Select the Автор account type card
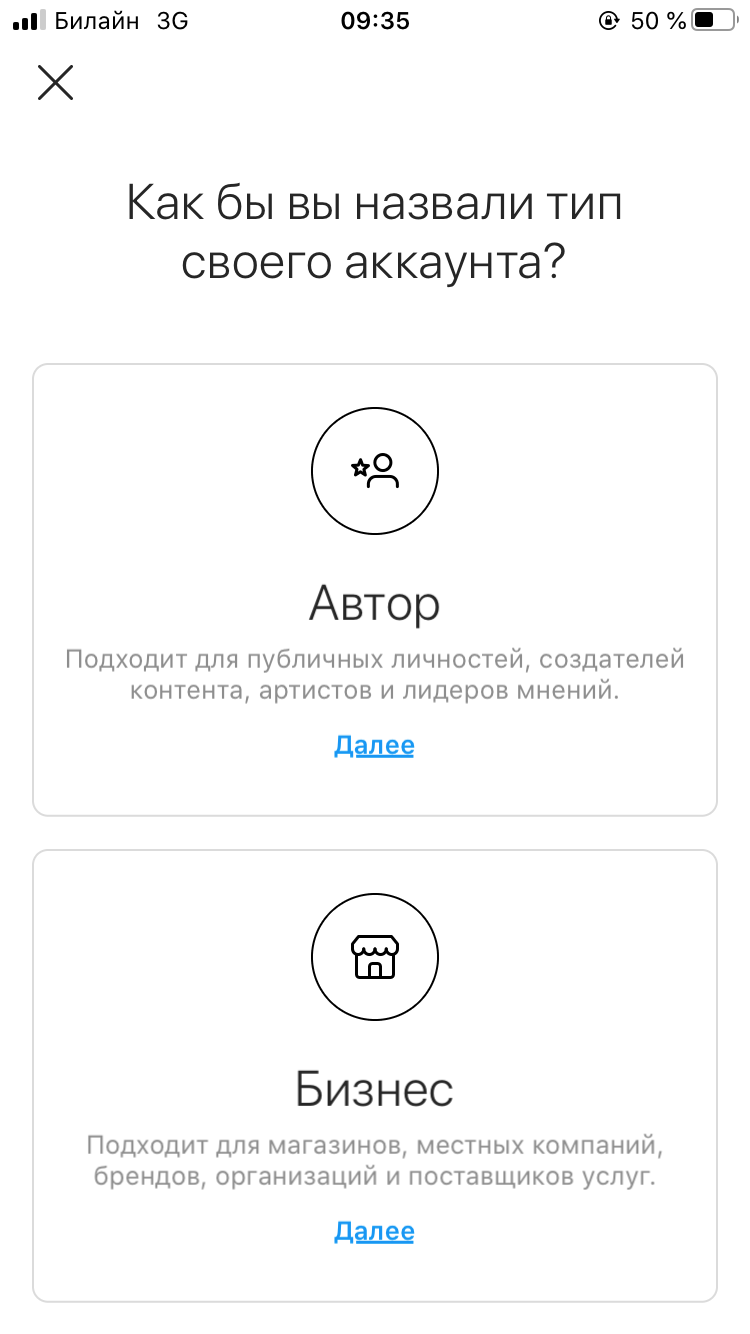This screenshot has width=750, height=1334. pyautogui.click(x=375, y=590)
